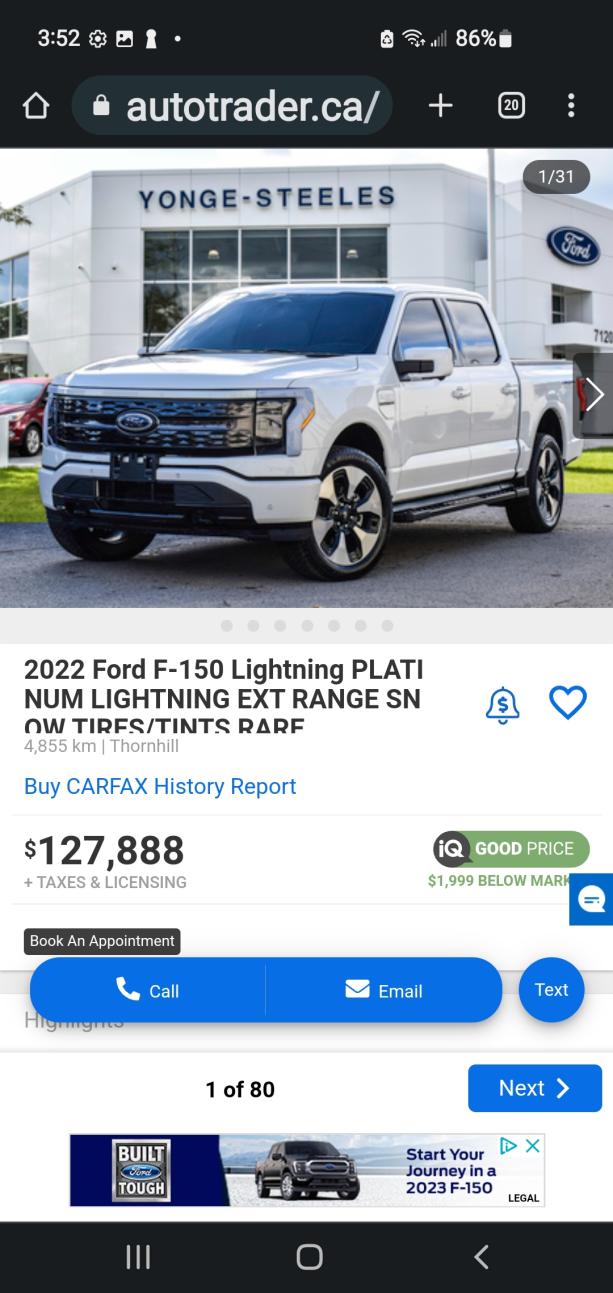613x1293 pixels.
Task: Open the 2023 F-150 advertisement
Action: click(x=300, y=1170)
